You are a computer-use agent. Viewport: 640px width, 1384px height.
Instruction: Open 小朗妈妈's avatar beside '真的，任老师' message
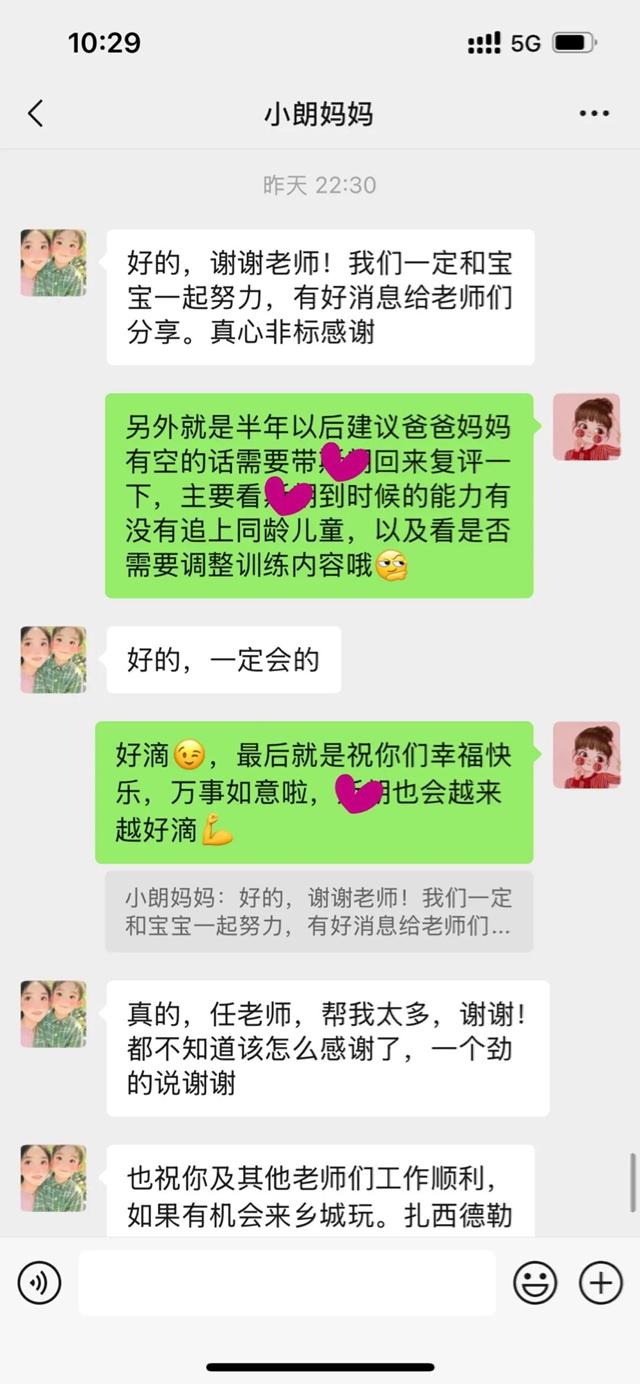point(53,1013)
